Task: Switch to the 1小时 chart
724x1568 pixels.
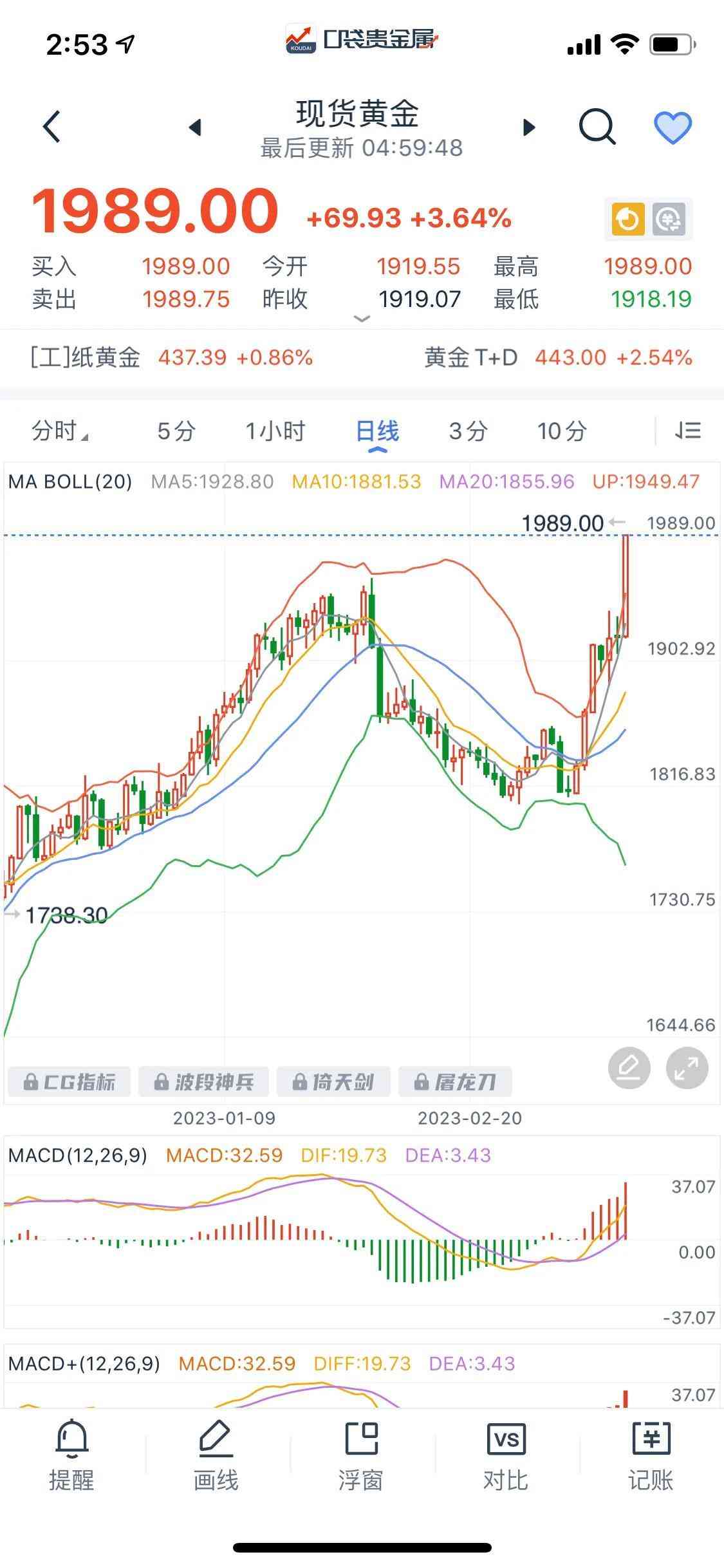Action: [275, 431]
